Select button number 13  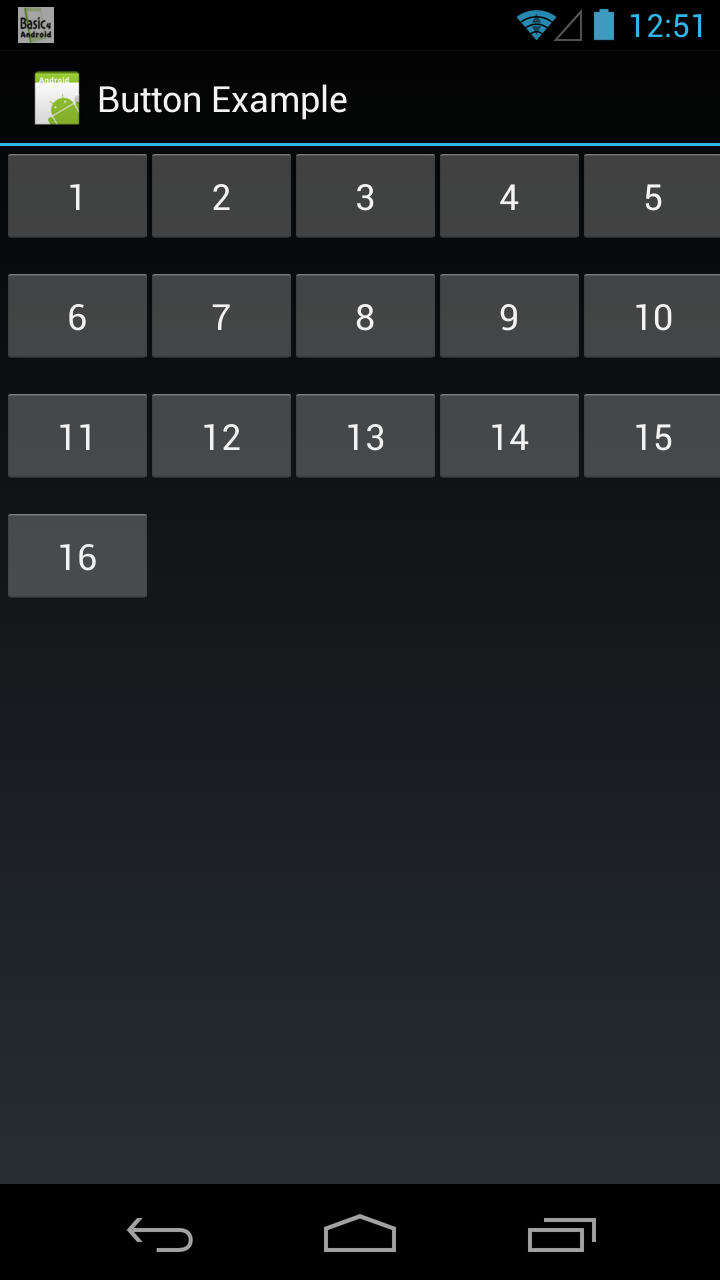(x=365, y=436)
